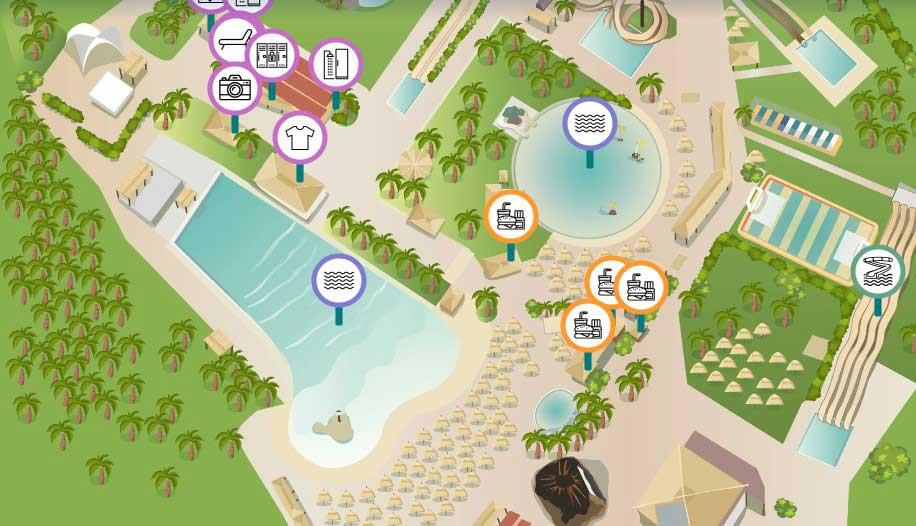Open the food pin beside the round pool

tap(511, 216)
